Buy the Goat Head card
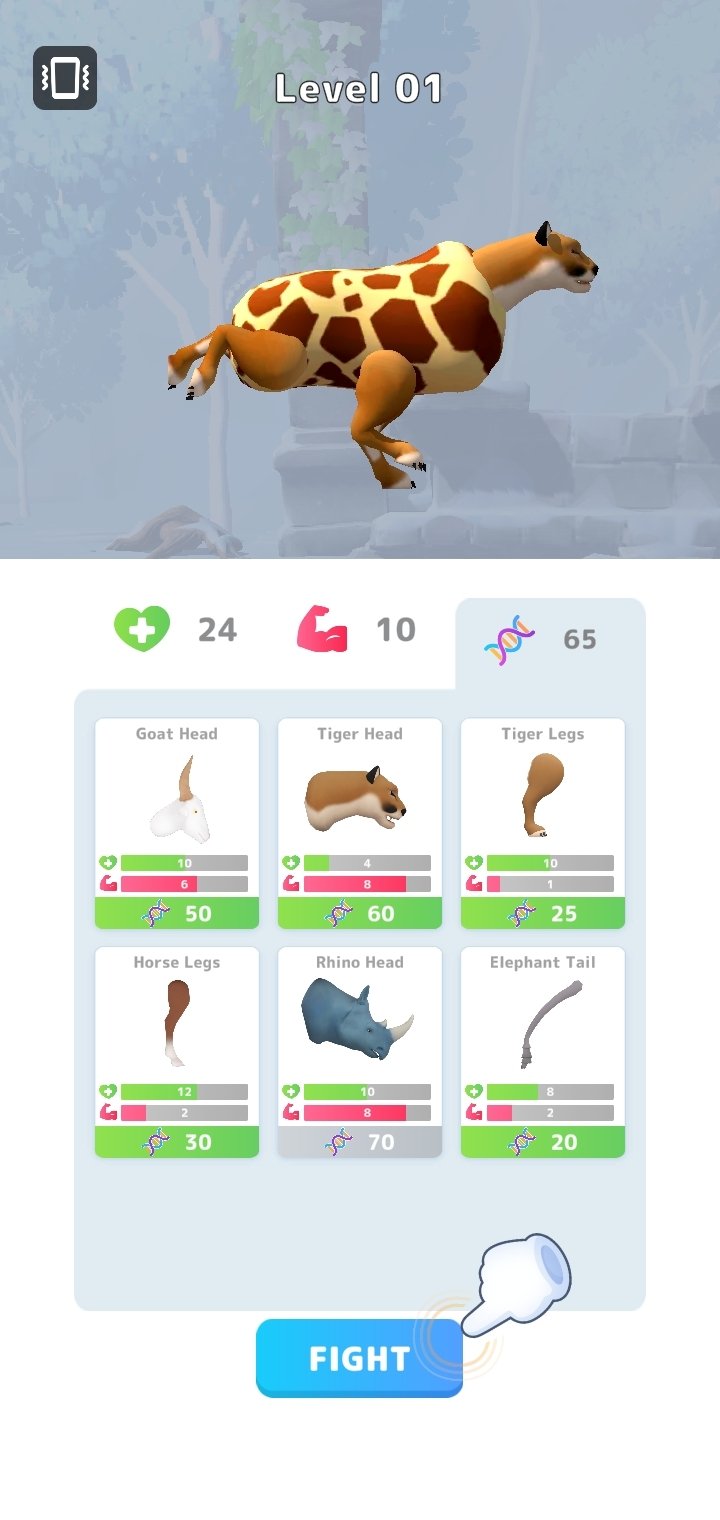The height and width of the screenshot is (1520, 720). pyautogui.click(x=177, y=824)
